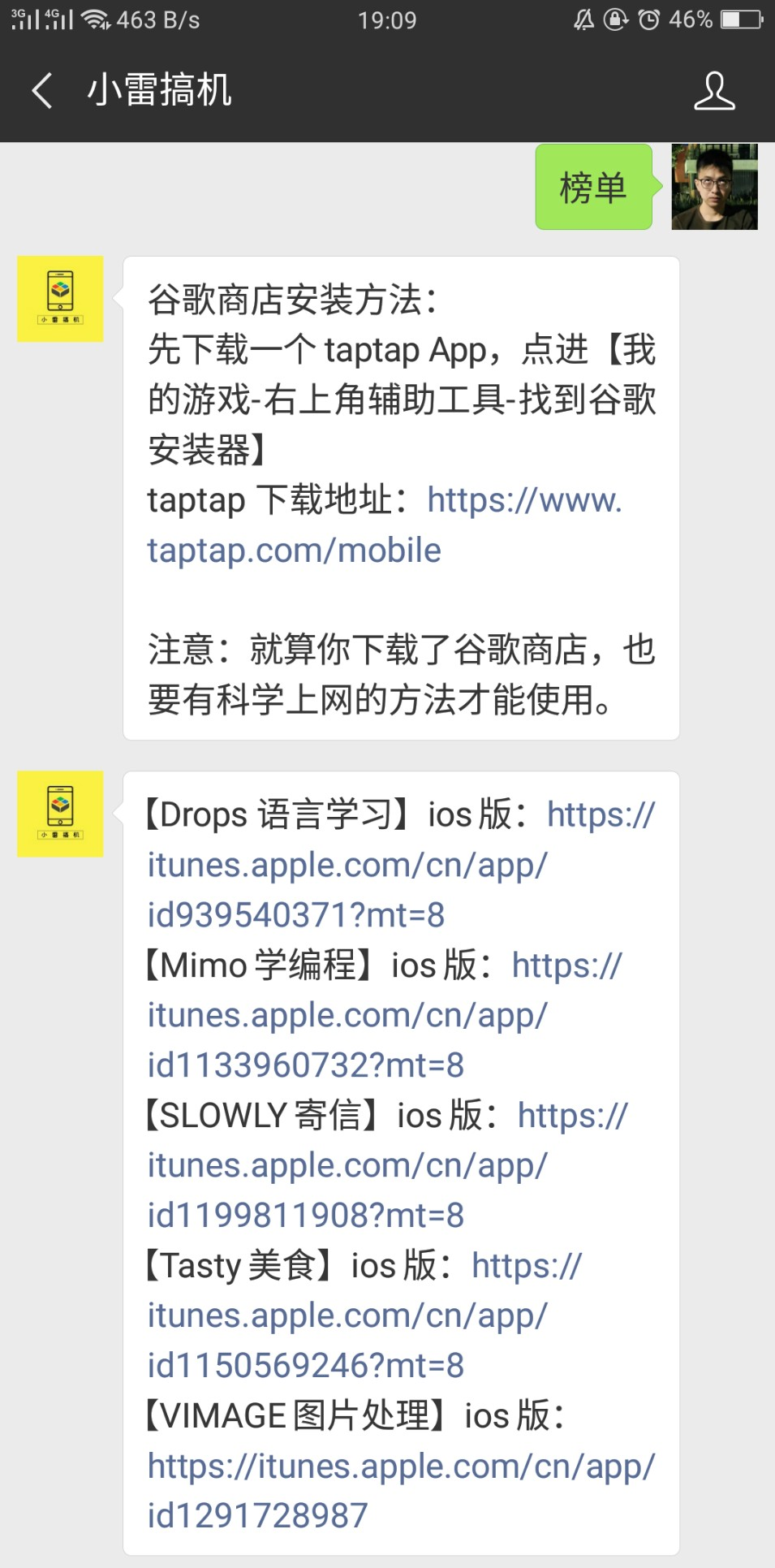Go back from the 小雷搞机 chat
Screen dimensions: 775x1568
(x=42, y=90)
